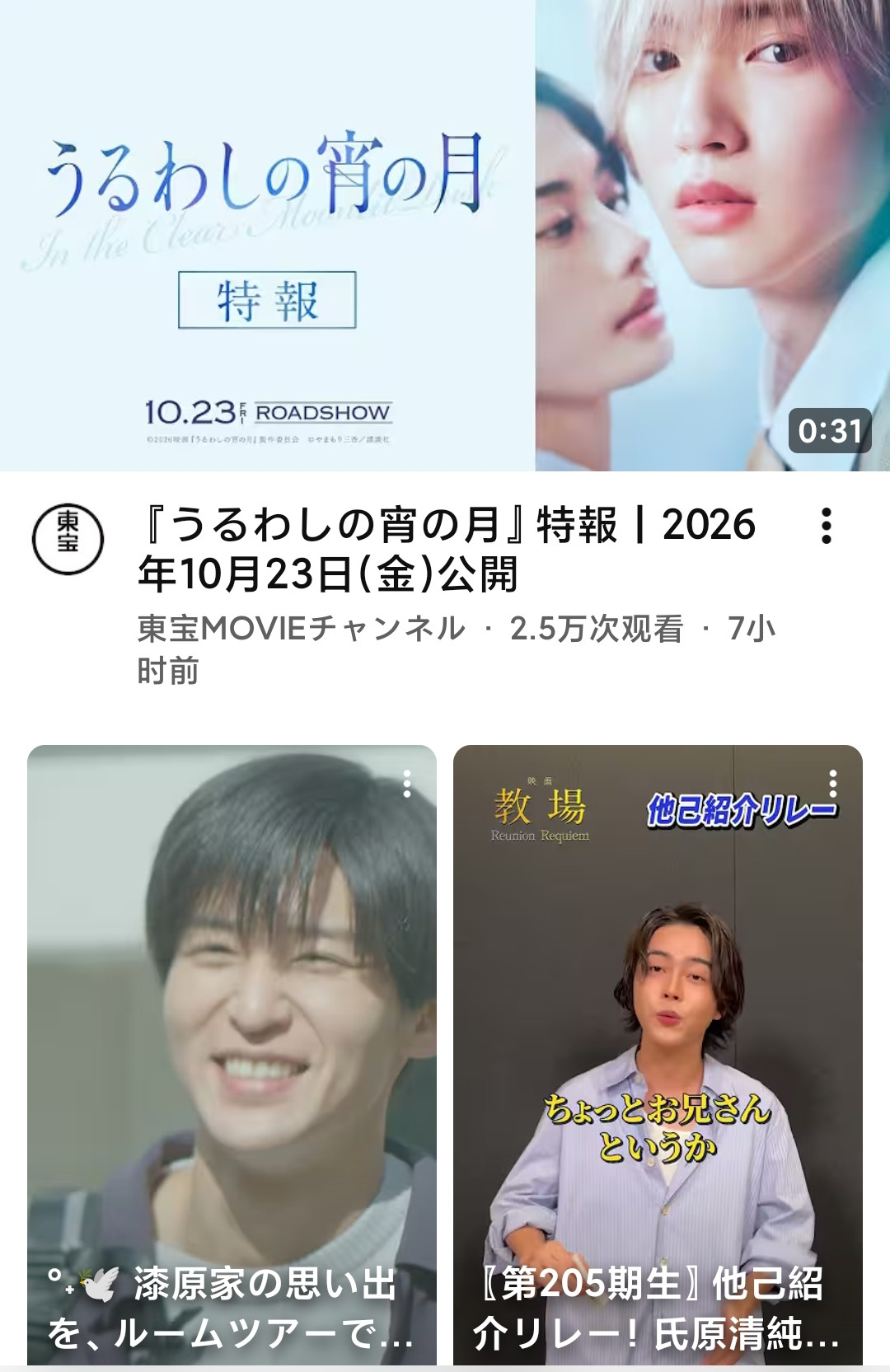
Task: Open the 『うるわしの宵の月』特報 video title
Action: coord(446,549)
